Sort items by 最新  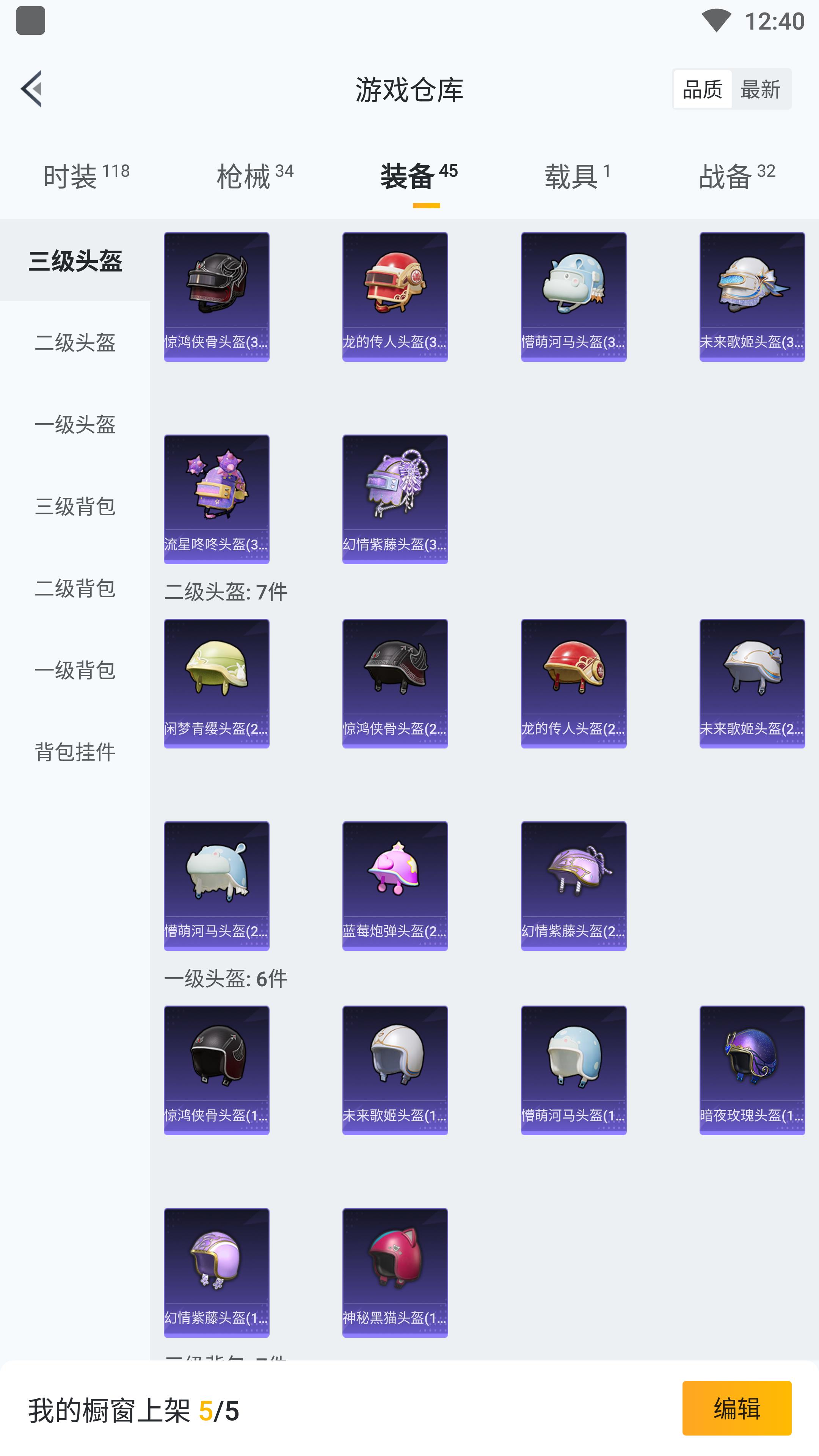click(x=760, y=89)
